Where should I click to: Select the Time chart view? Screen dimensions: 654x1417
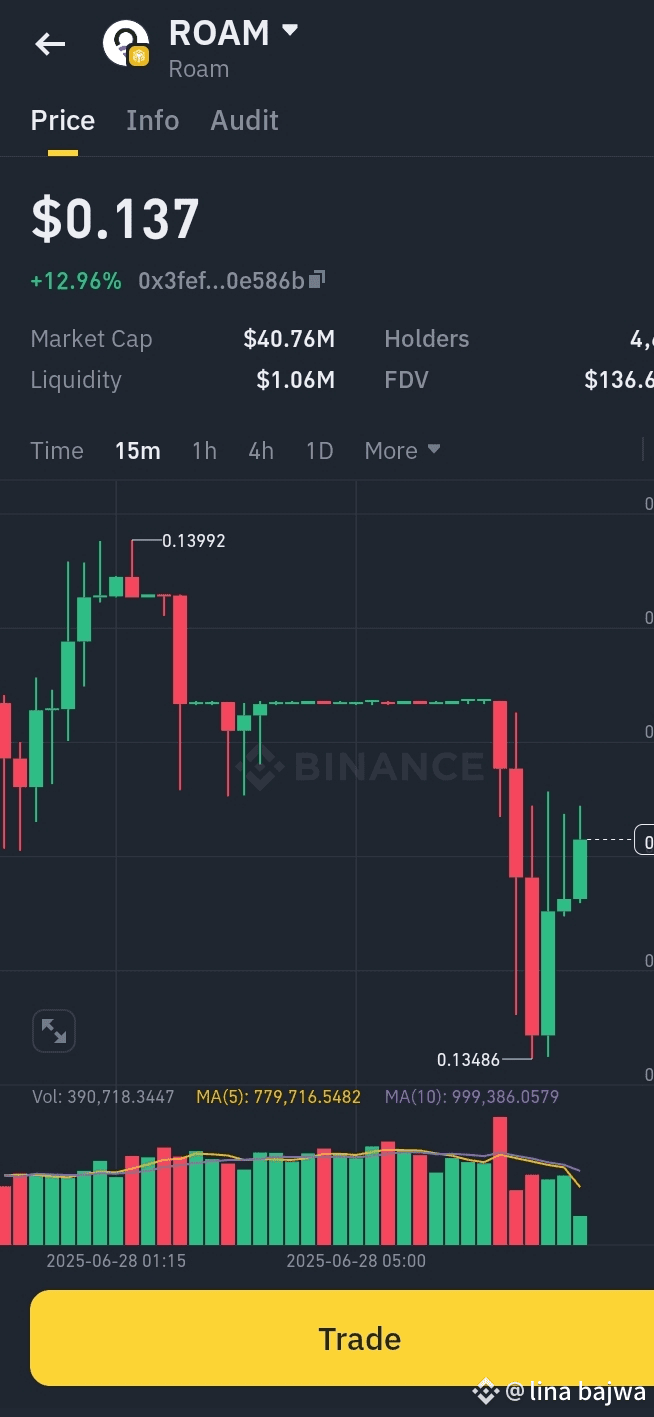point(57,451)
